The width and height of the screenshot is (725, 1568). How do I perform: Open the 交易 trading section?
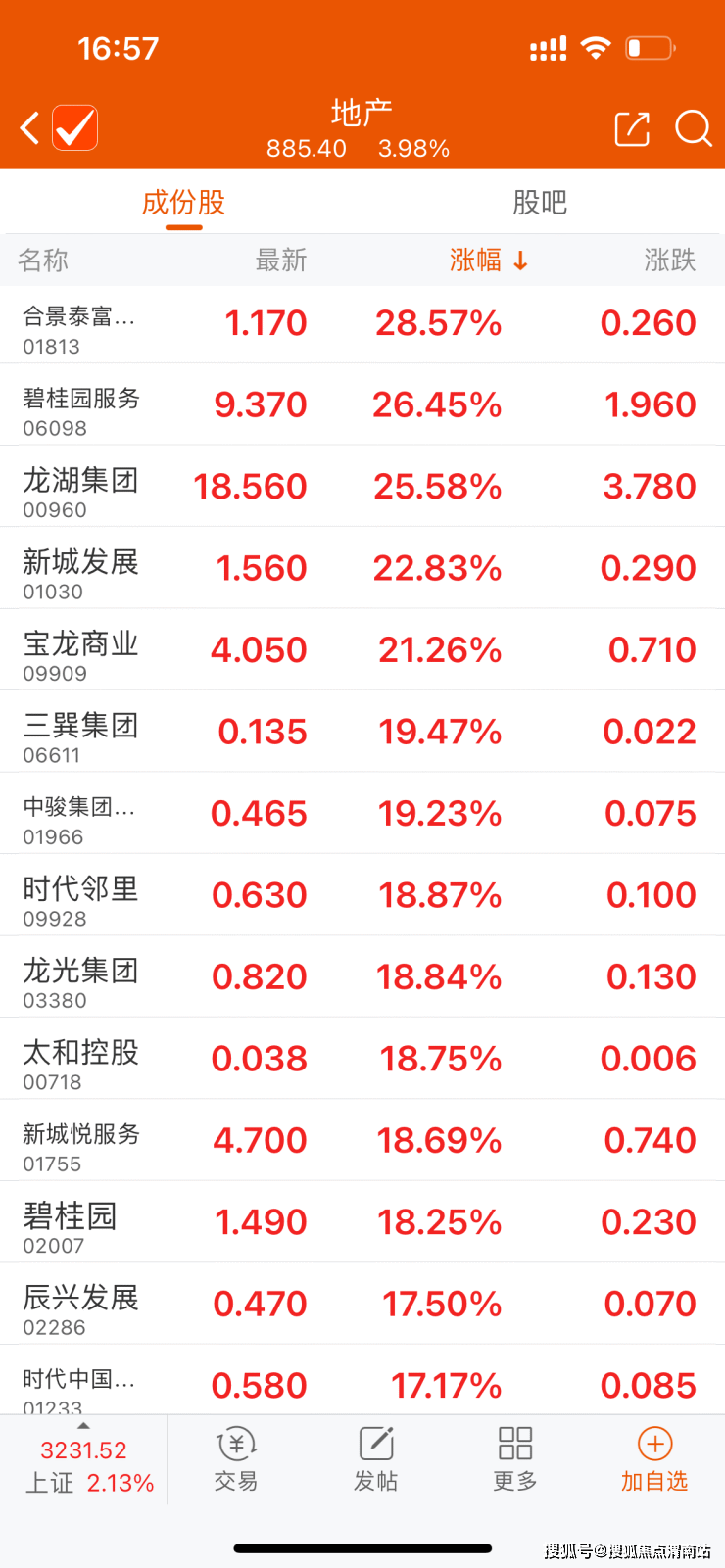(x=236, y=1459)
